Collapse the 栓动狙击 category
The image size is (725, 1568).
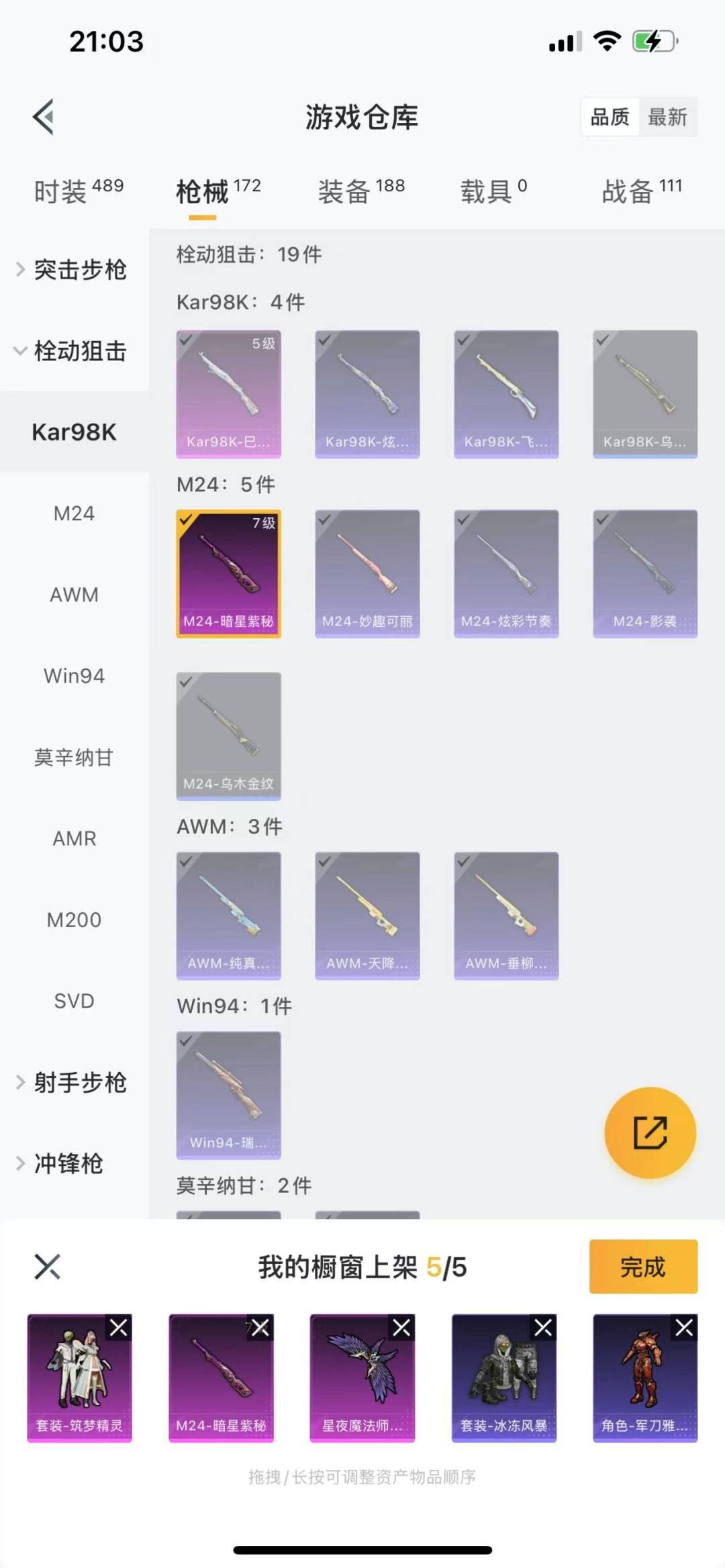[x=72, y=351]
